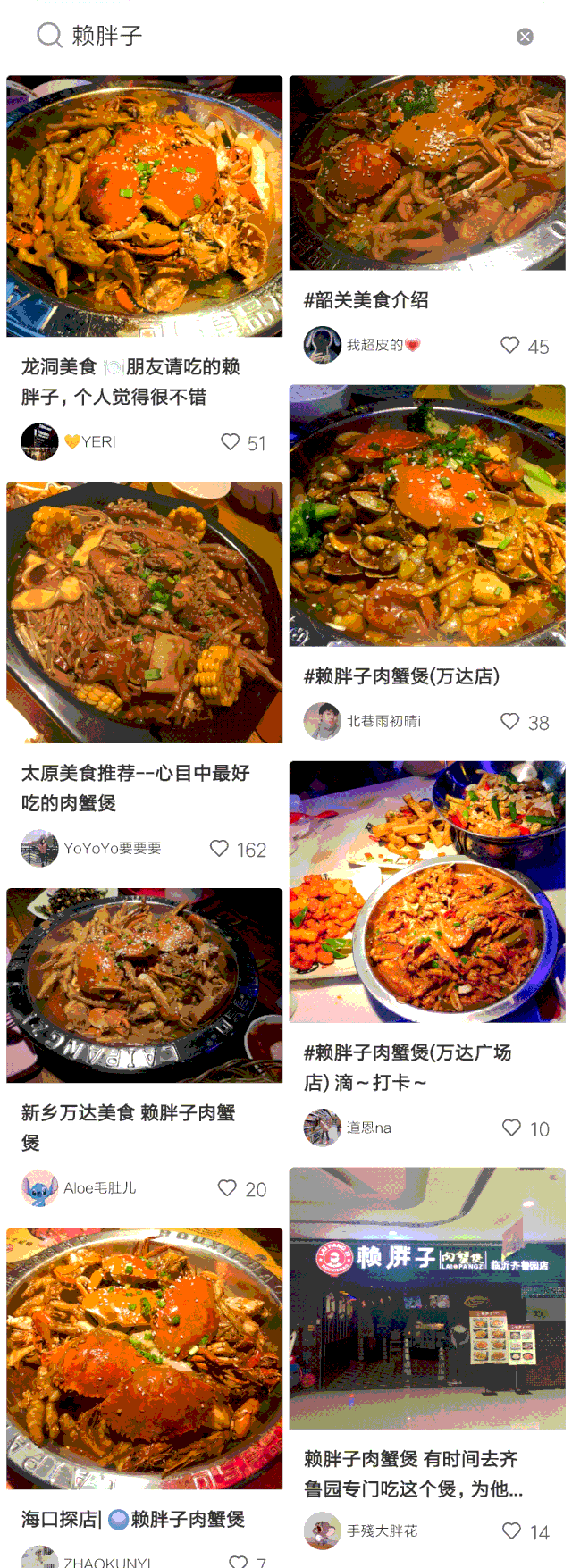Image resolution: width=572 pixels, height=1568 pixels.
Task: Like the post by YoYoYo要要要
Action: click(x=219, y=849)
